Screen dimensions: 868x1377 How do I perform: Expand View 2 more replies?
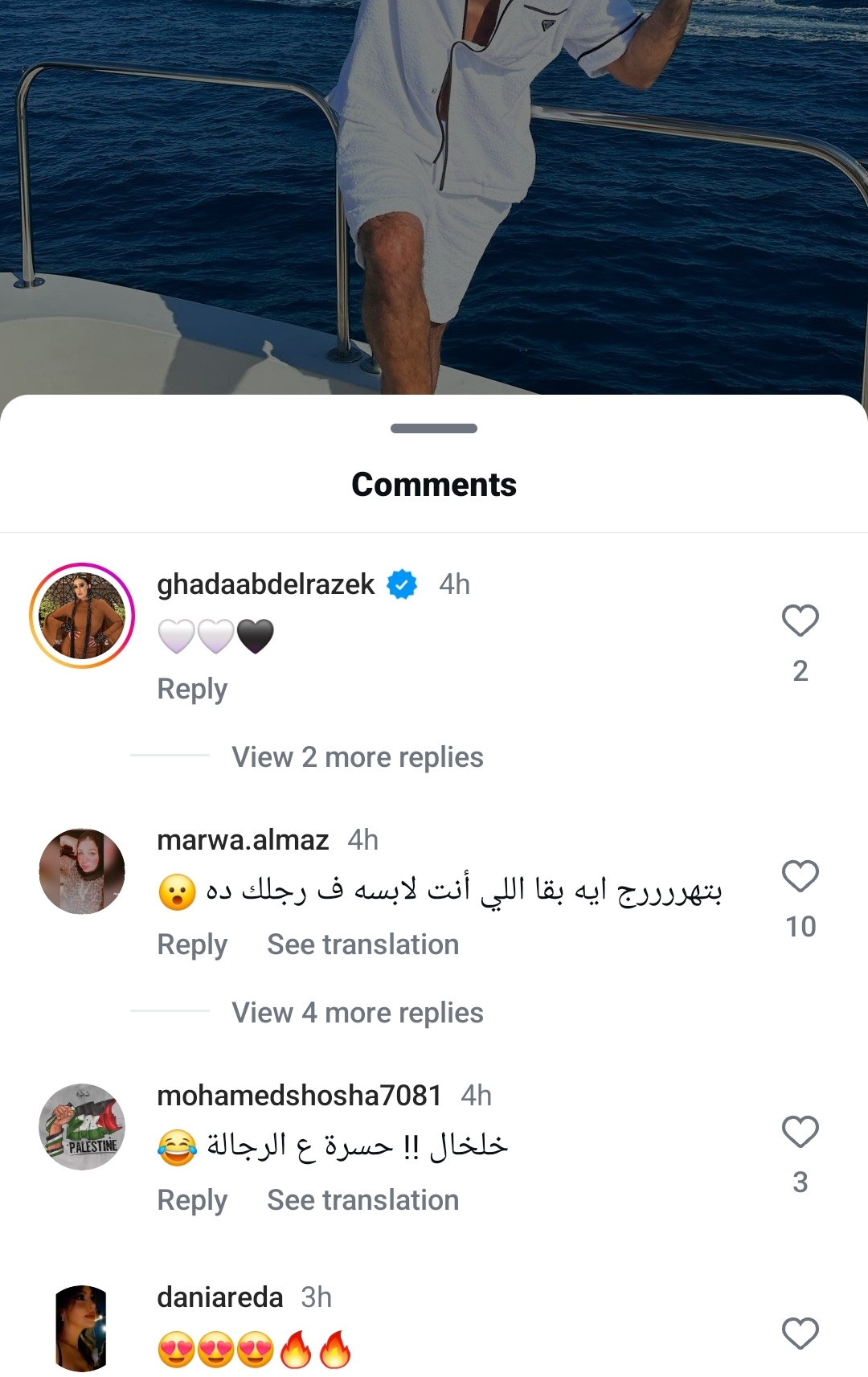(357, 757)
